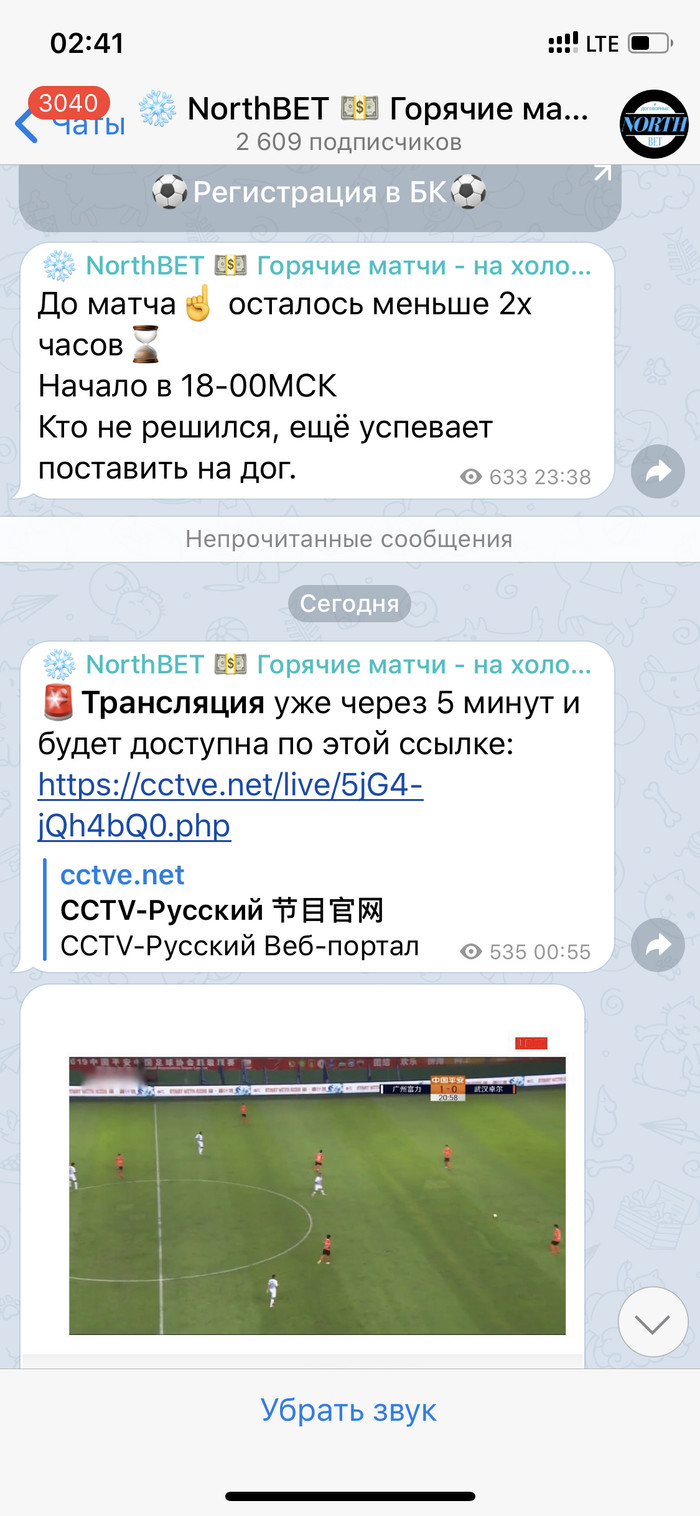Go back to the chats list

[68, 124]
